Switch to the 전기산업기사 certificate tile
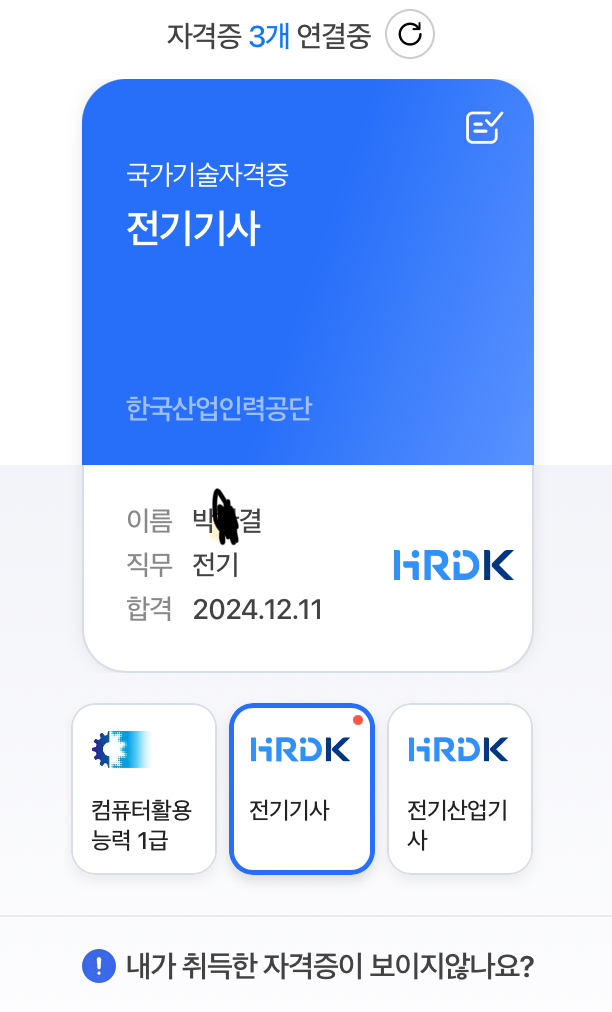The width and height of the screenshot is (612, 1012). click(x=459, y=789)
